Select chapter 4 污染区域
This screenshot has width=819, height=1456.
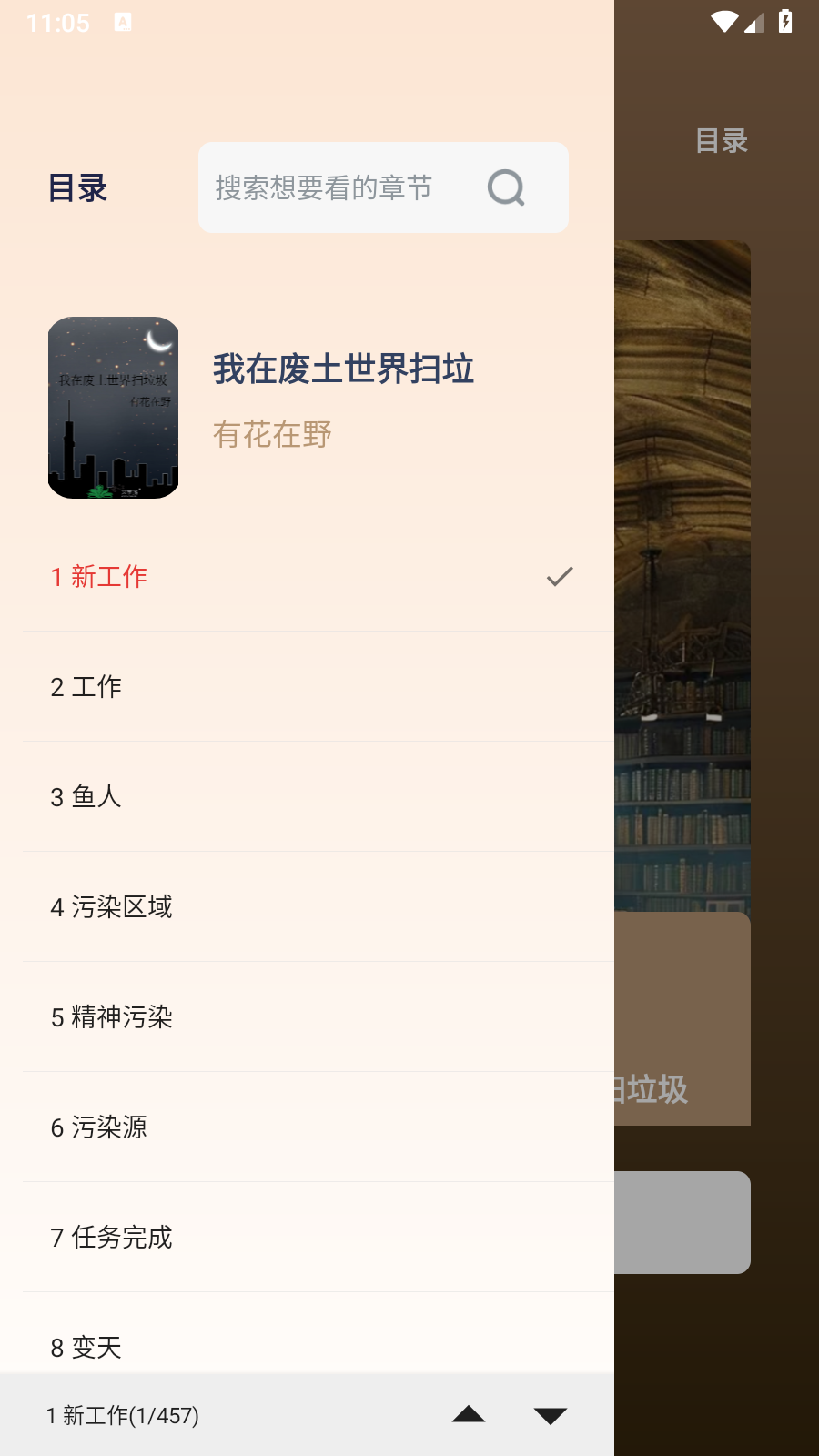pos(111,906)
